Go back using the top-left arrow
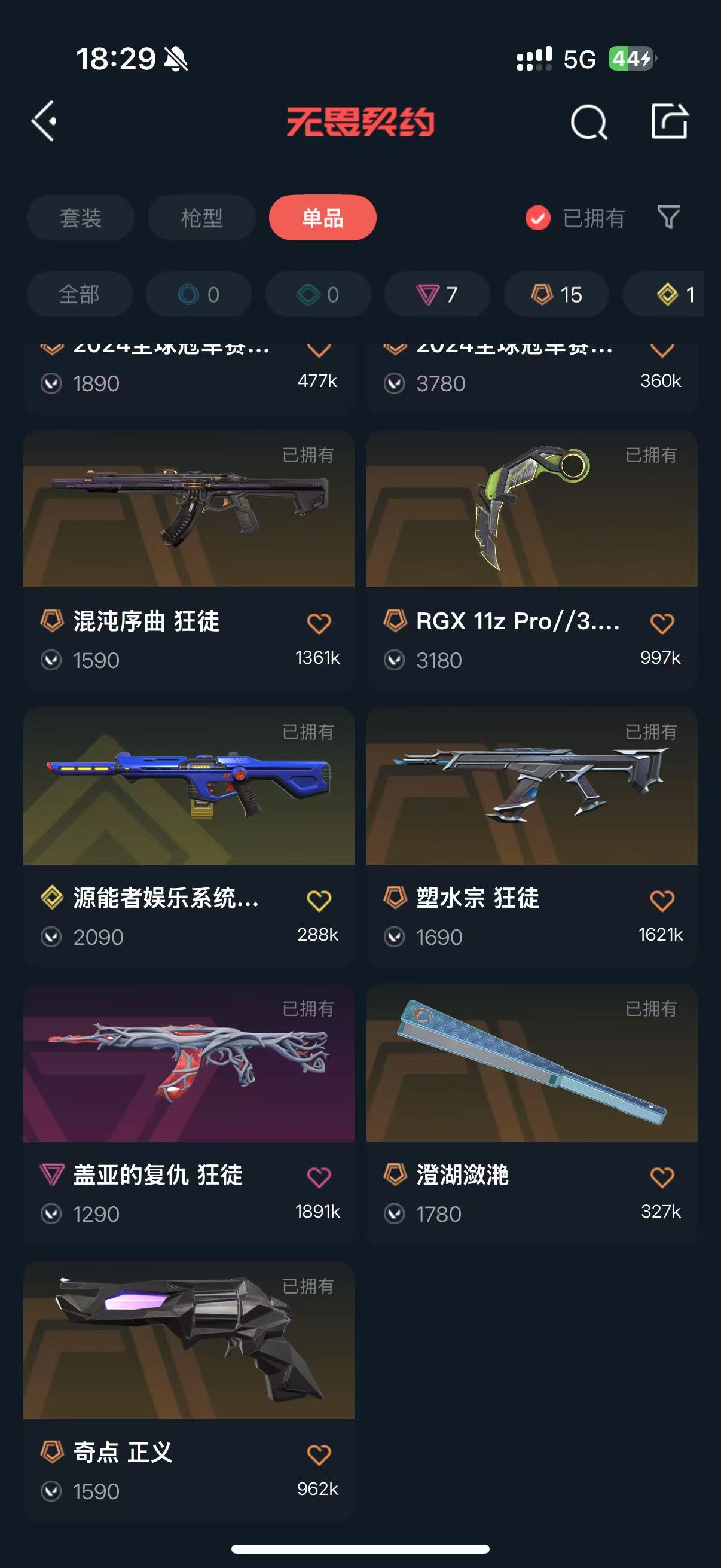The width and height of the screenshot is (721, 1568). (44, 121)
